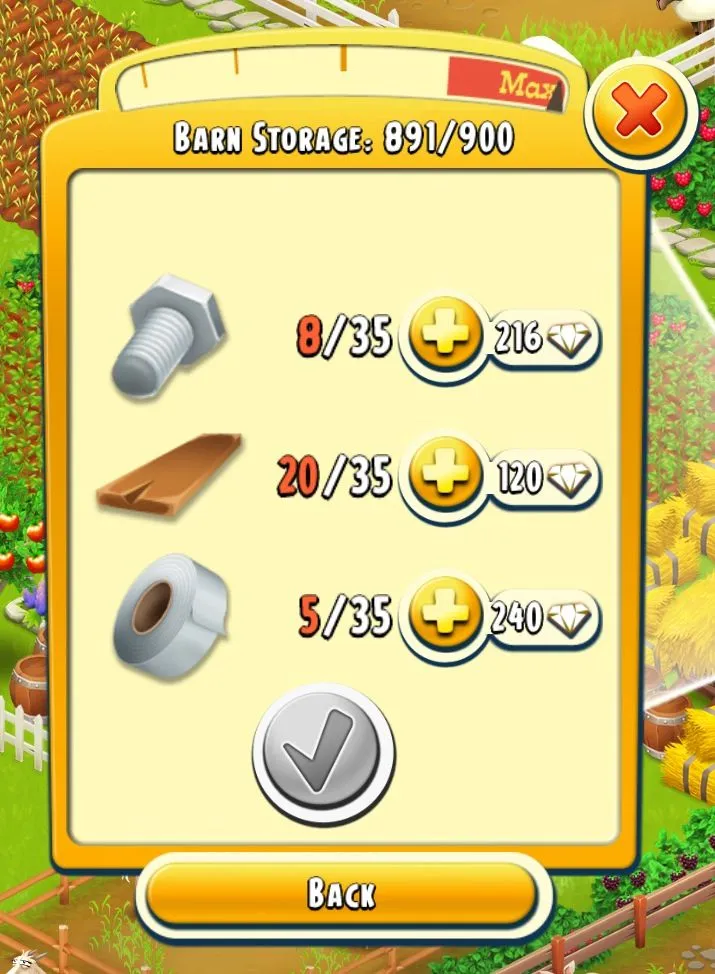Go back with the Back button
Screen dimensions: 715x974
click(x=342, y=892)
